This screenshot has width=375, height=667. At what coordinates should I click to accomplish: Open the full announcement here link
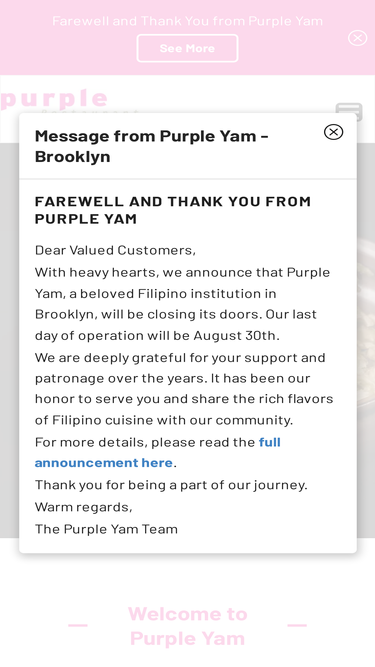157,453
